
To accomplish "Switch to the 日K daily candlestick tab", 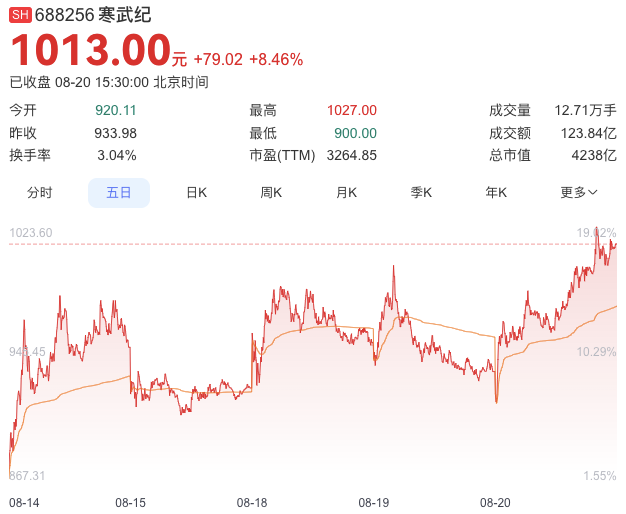I will (196, 192).
